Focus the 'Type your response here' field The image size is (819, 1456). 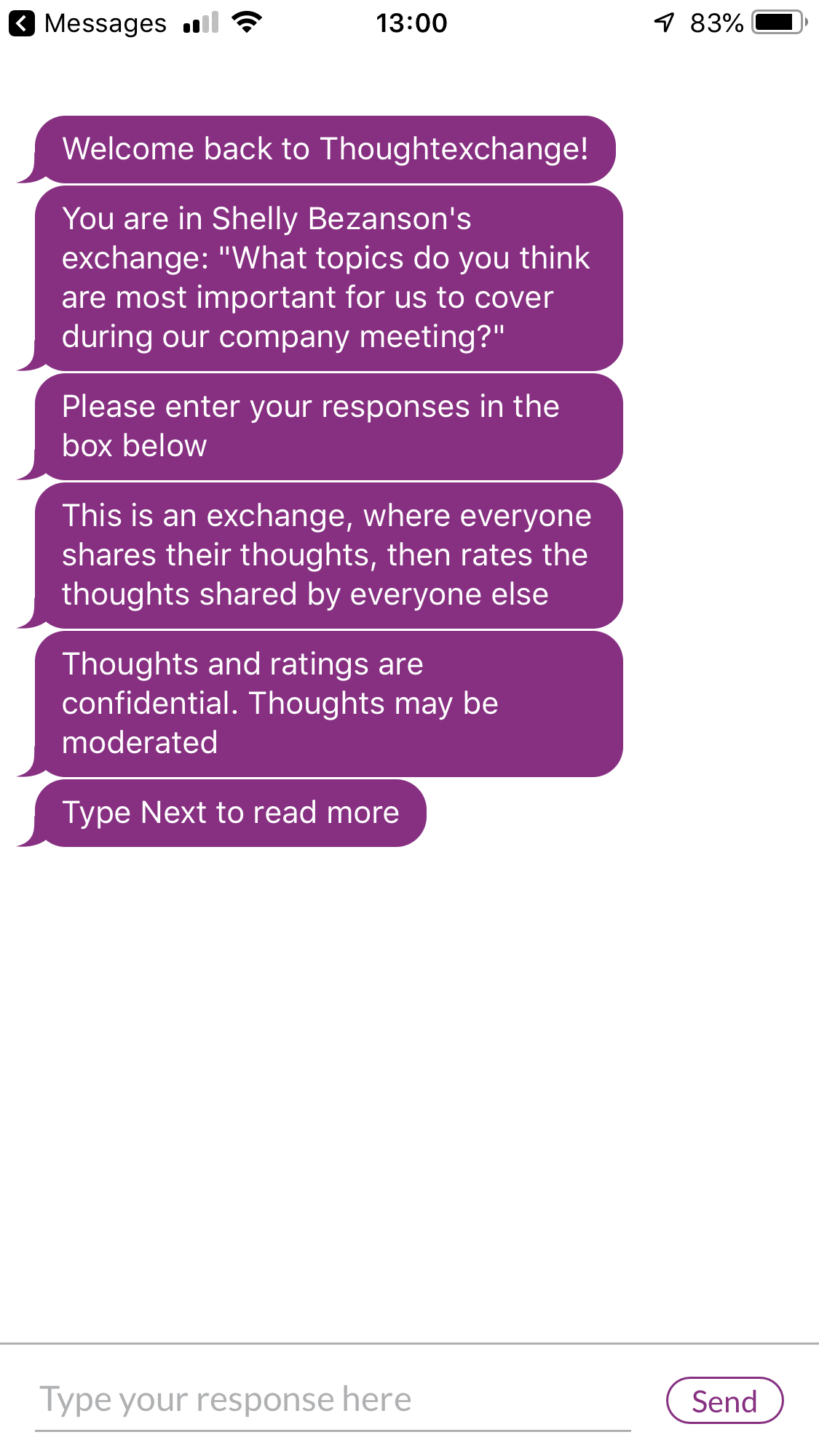pos(333,1400)
